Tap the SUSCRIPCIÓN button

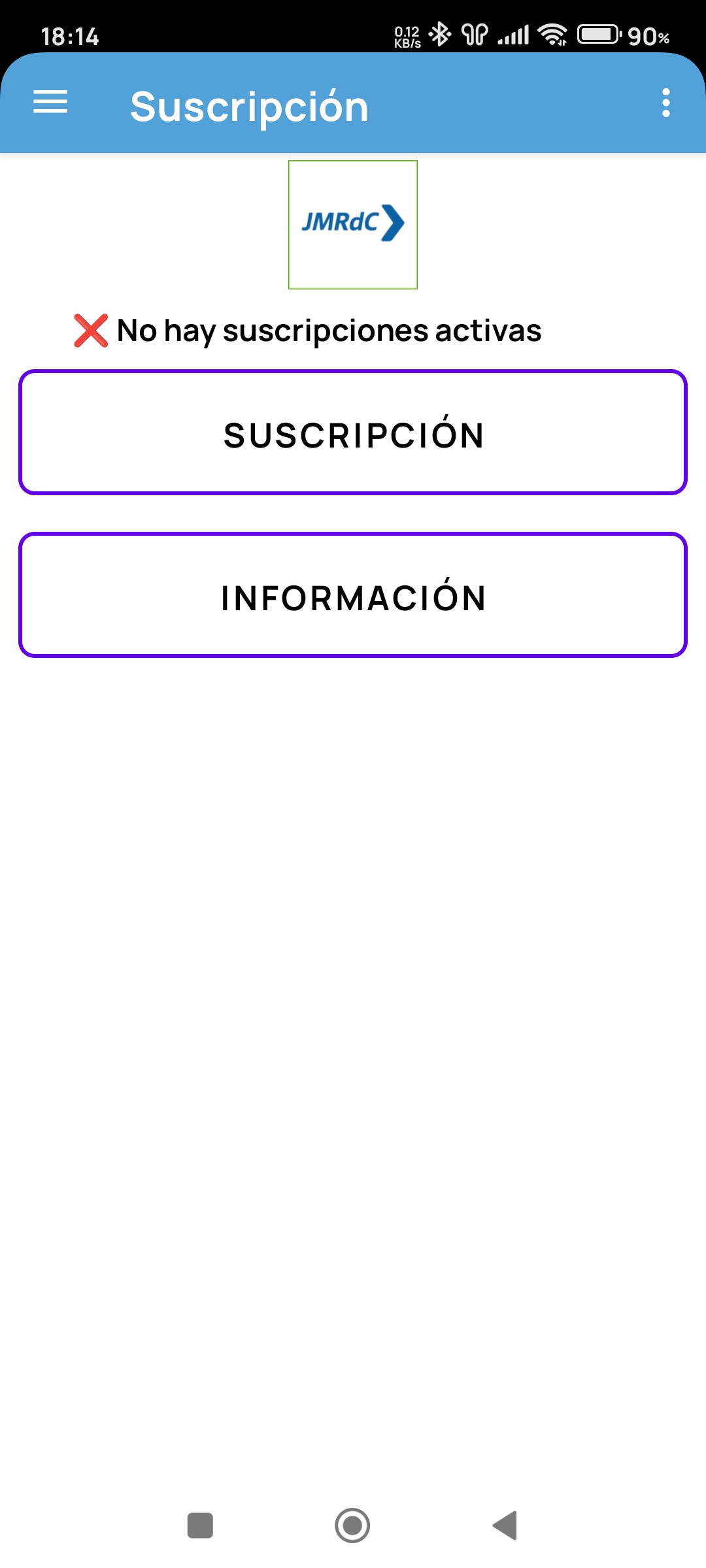[353, 433]
